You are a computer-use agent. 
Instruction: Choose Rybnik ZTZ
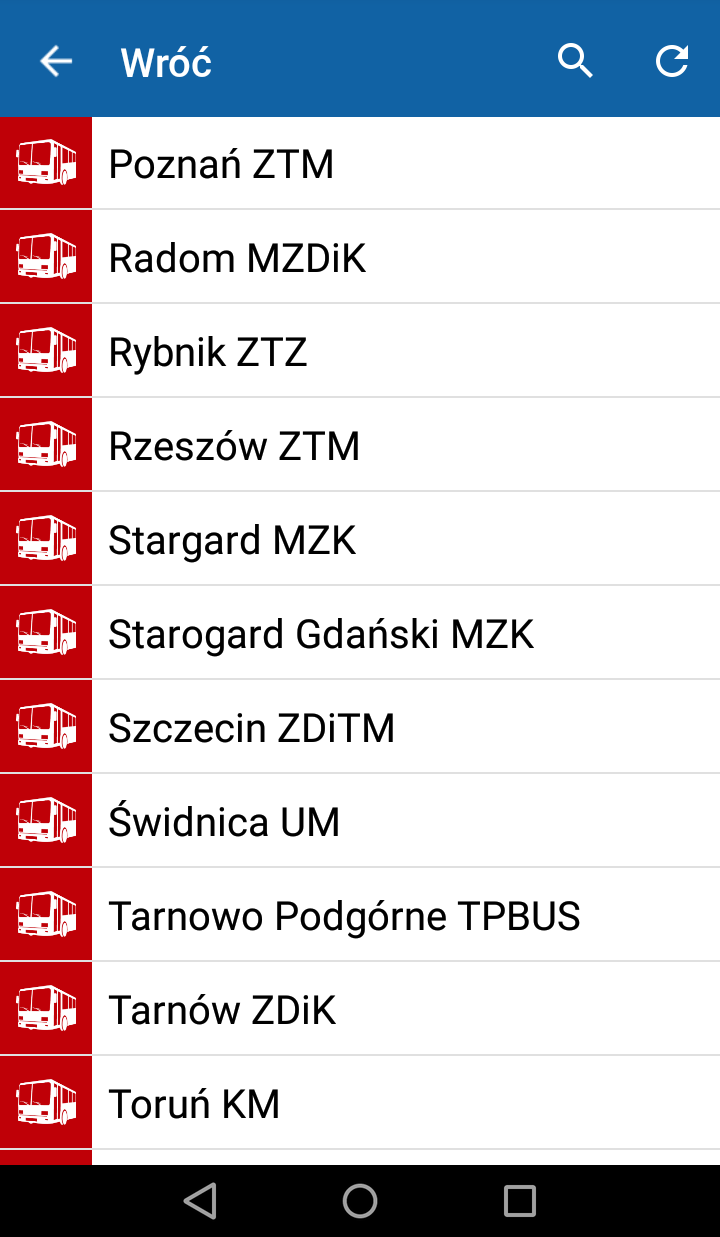click(x=360, y=351)
